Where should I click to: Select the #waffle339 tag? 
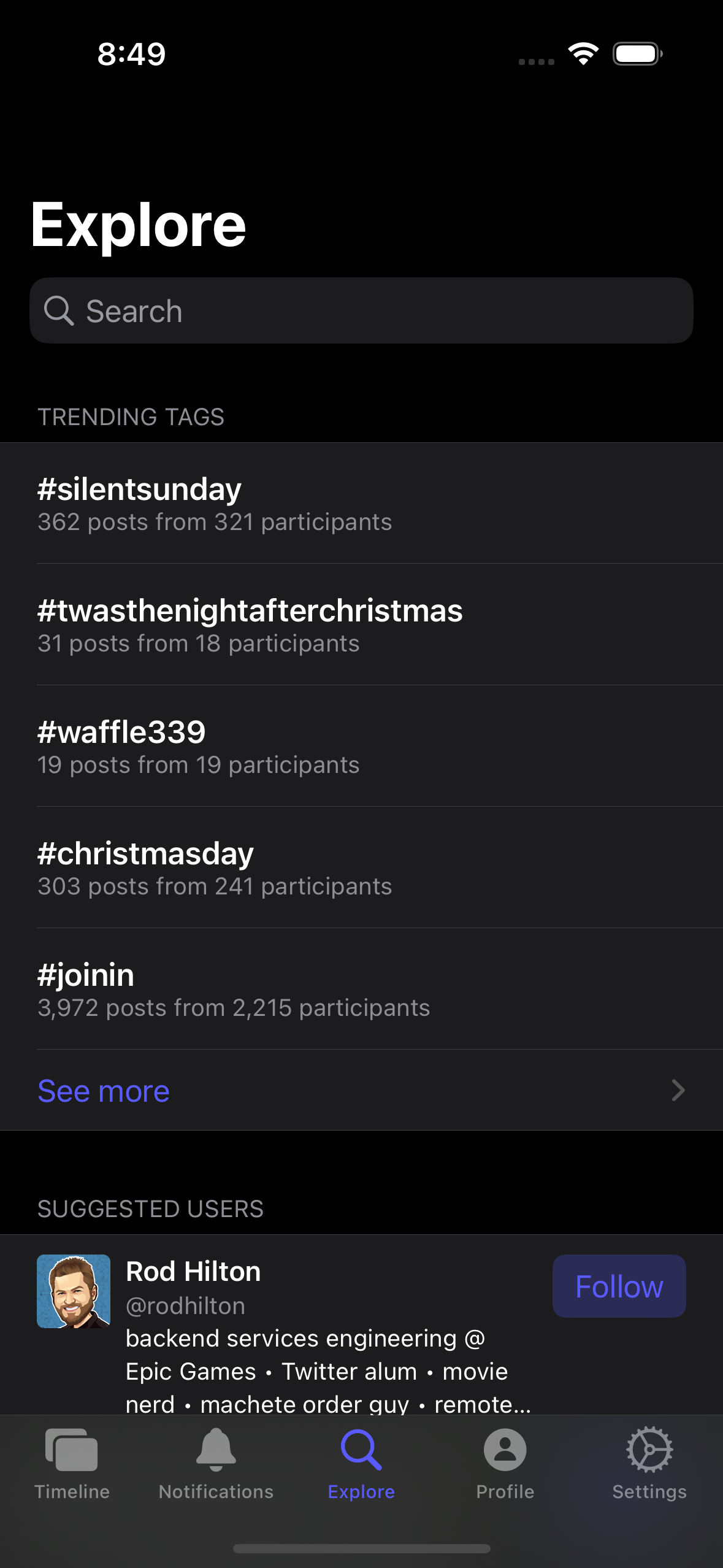click(361, 746)
